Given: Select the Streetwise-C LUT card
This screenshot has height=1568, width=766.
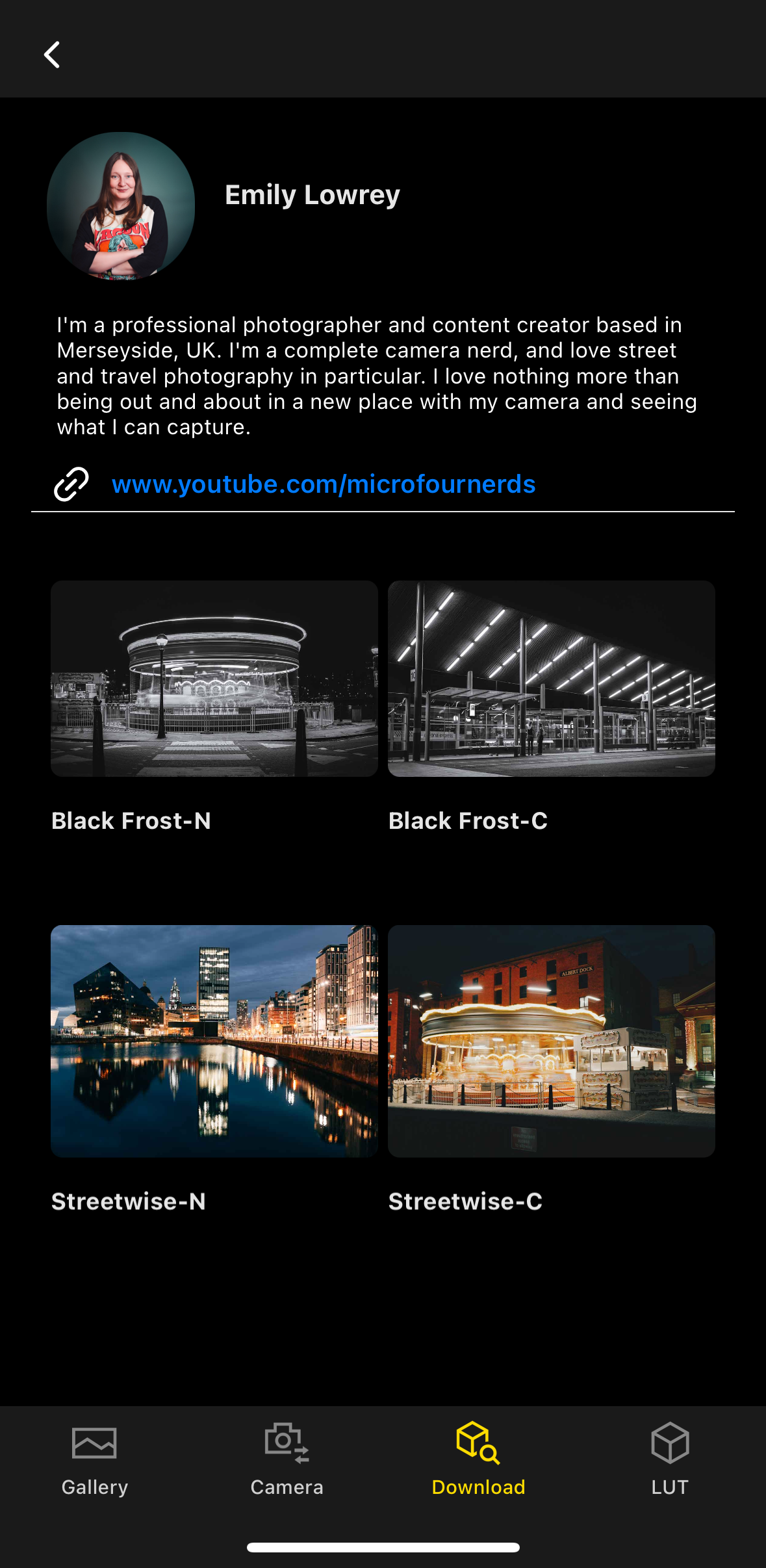Looking at the screenshot, I should click(551, 1040).
